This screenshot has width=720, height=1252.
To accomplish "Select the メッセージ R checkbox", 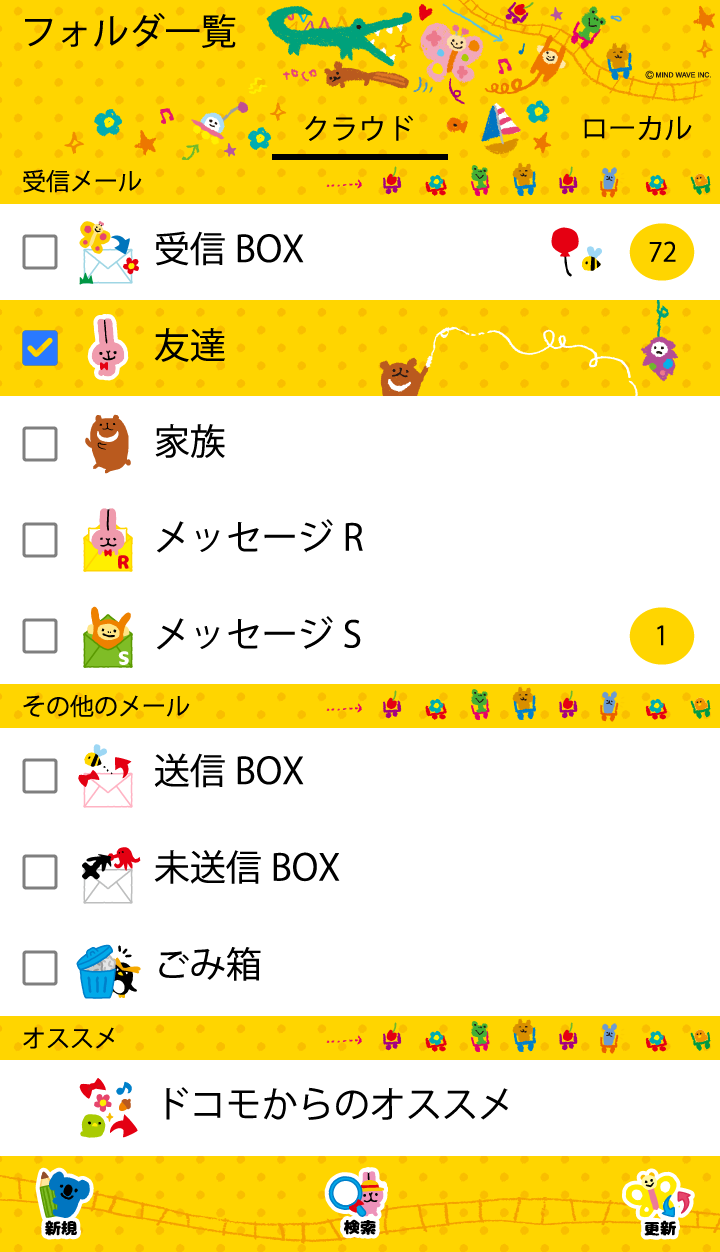I will 40,540.
